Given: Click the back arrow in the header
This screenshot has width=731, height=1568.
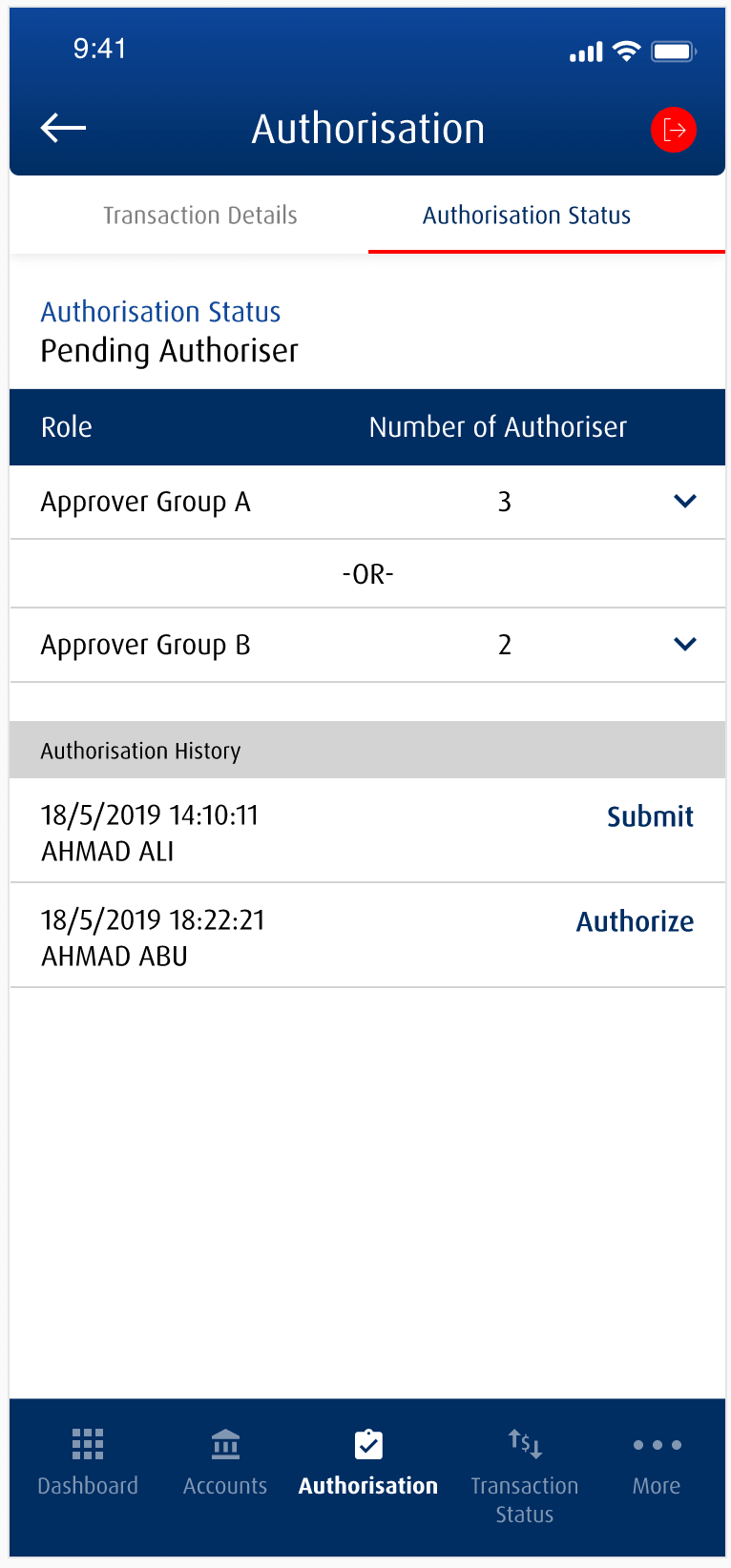Looking at the screenshot, I should point(61,127).
